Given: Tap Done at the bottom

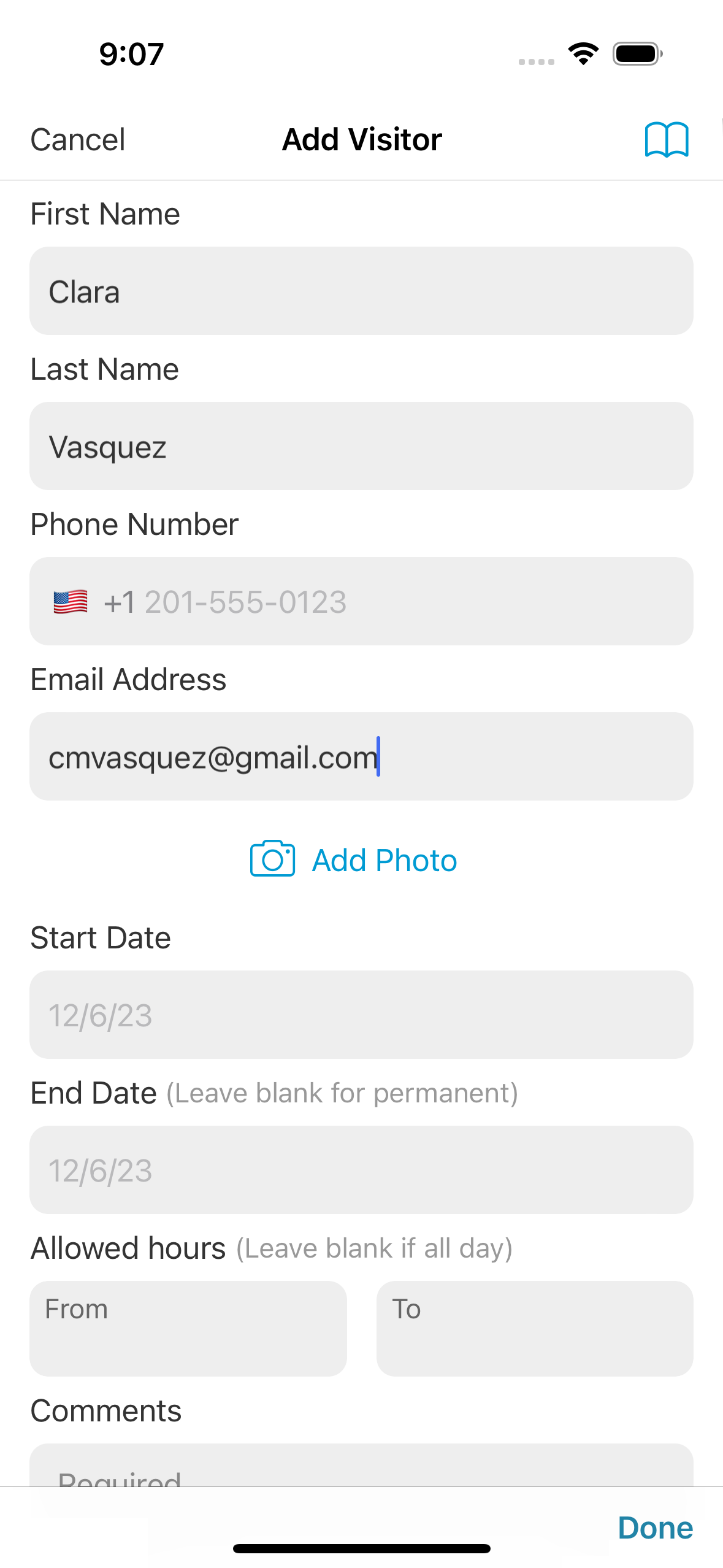Looking at the screenshot, I should [x=656, y=1528].
